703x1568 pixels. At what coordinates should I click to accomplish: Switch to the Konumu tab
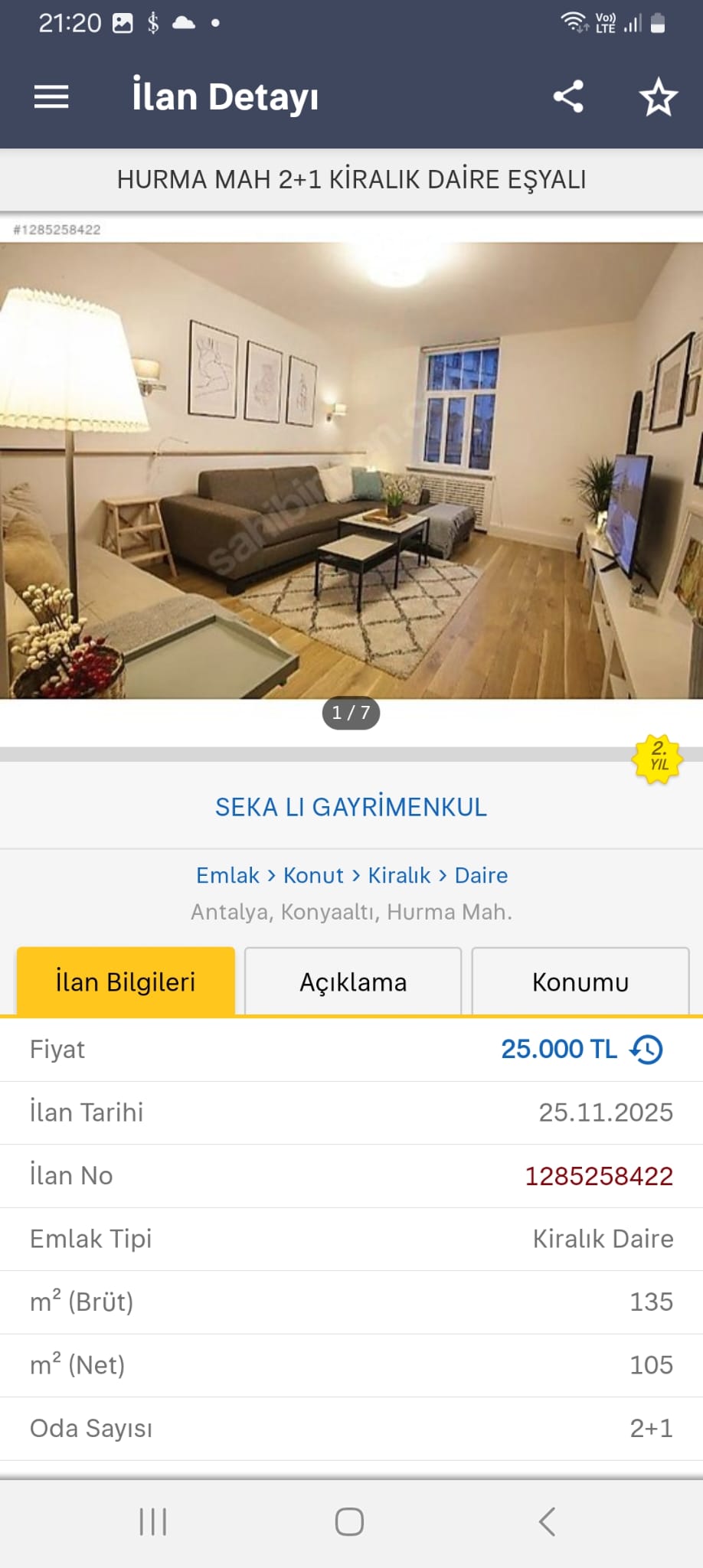pos(580,982)
